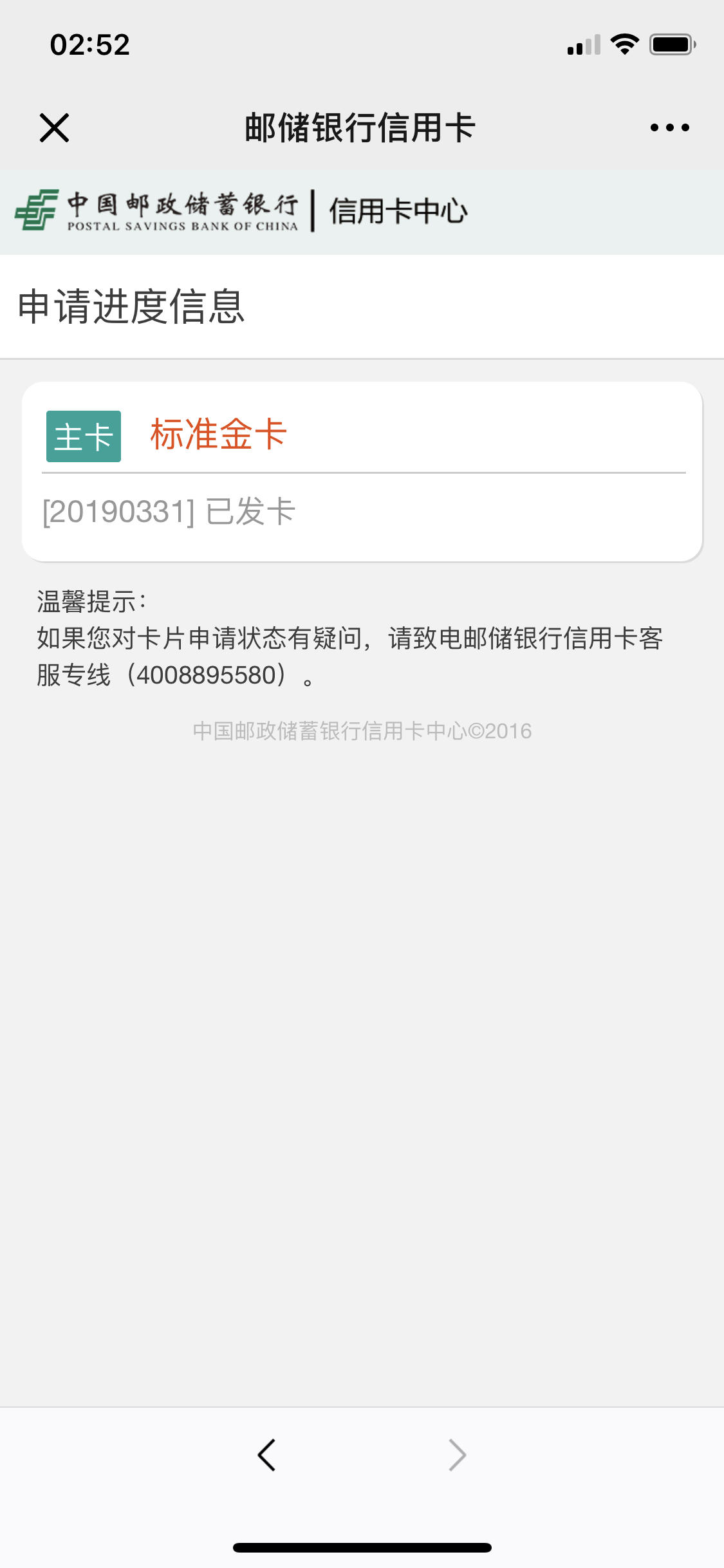724x1568 pixels.
Task: Go back to the previous page
Action: (x=266, y=1455)
